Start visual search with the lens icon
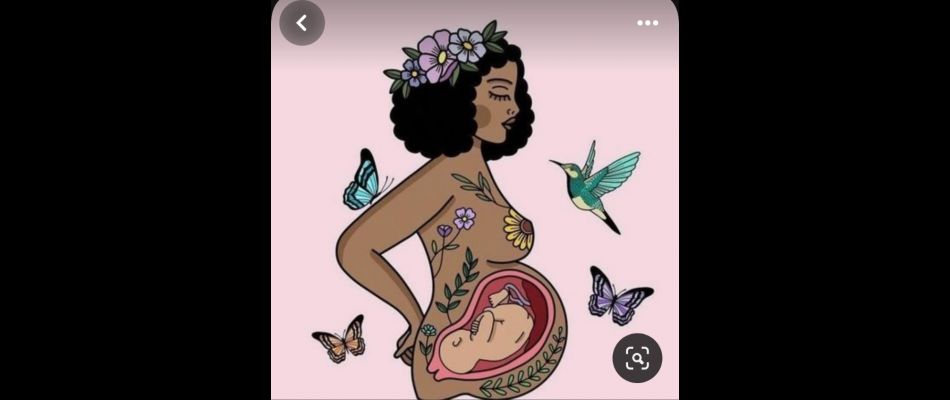 pos(637,357)
